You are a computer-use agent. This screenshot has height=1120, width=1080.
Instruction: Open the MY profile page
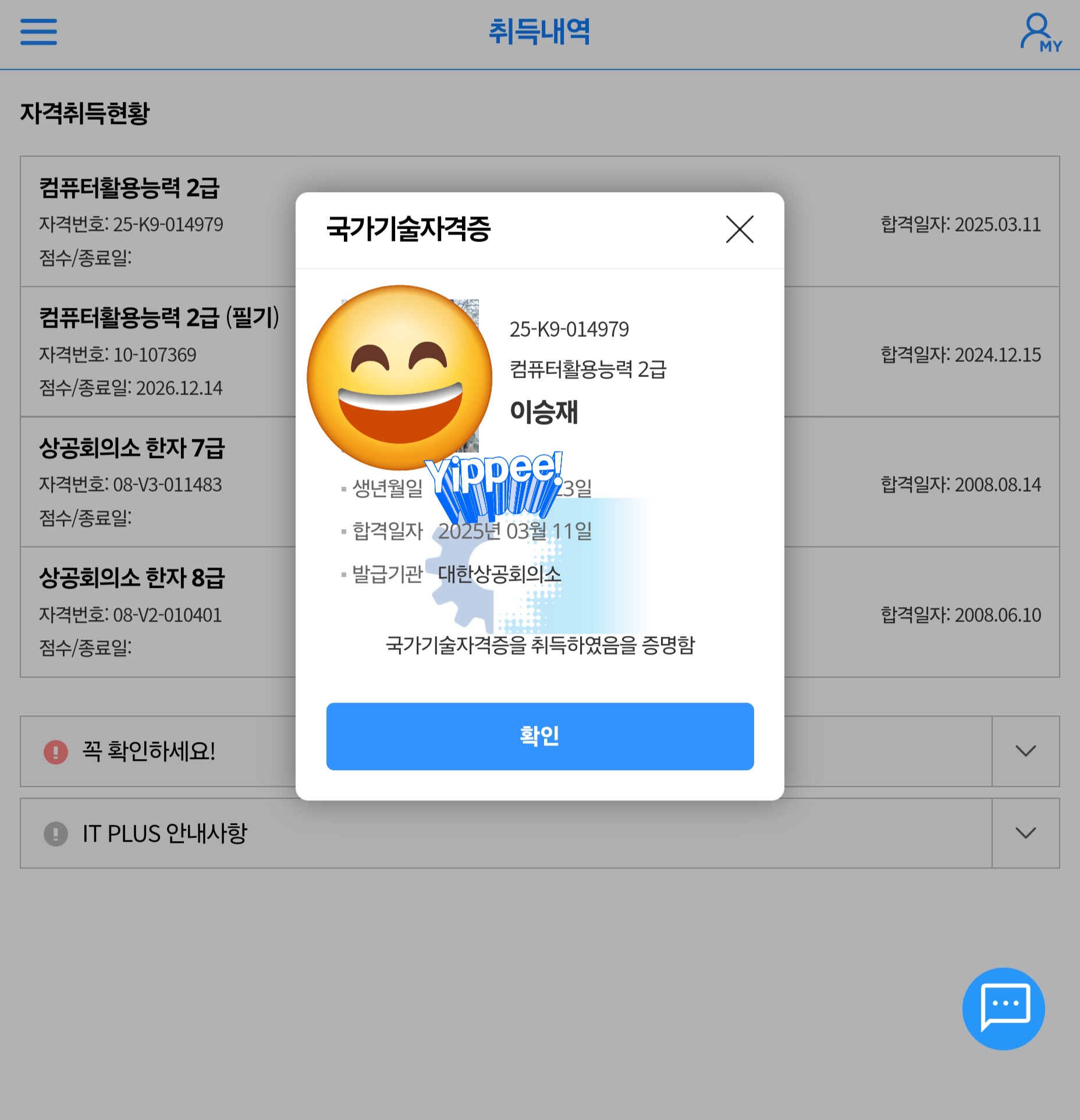coord(1040,33)
